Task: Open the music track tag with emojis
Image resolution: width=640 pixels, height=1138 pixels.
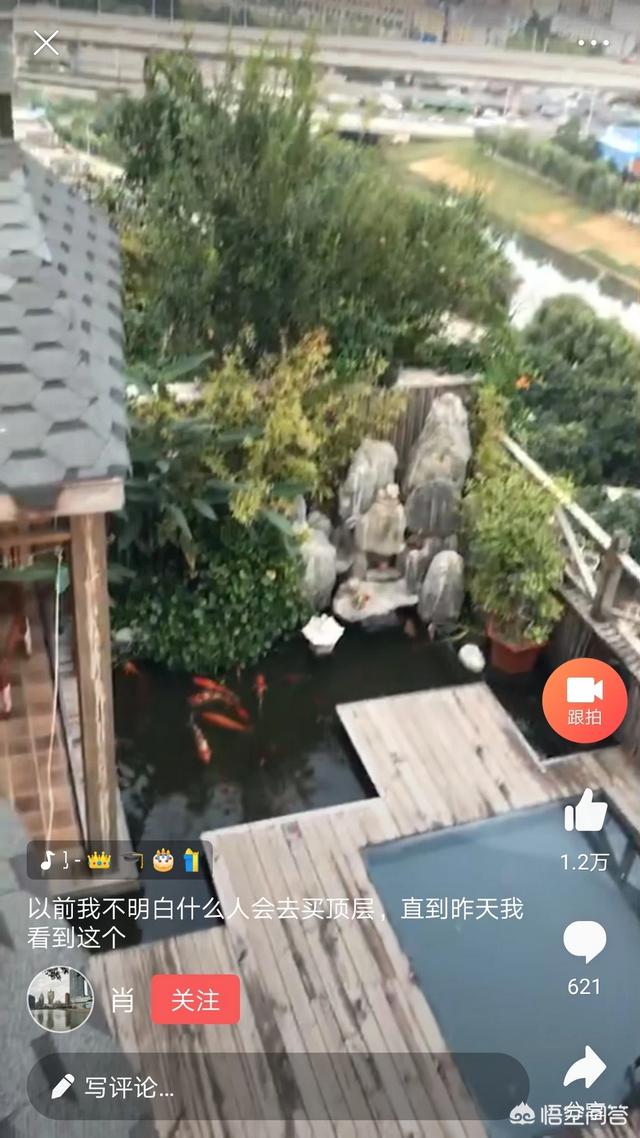Action: [119, 860]
